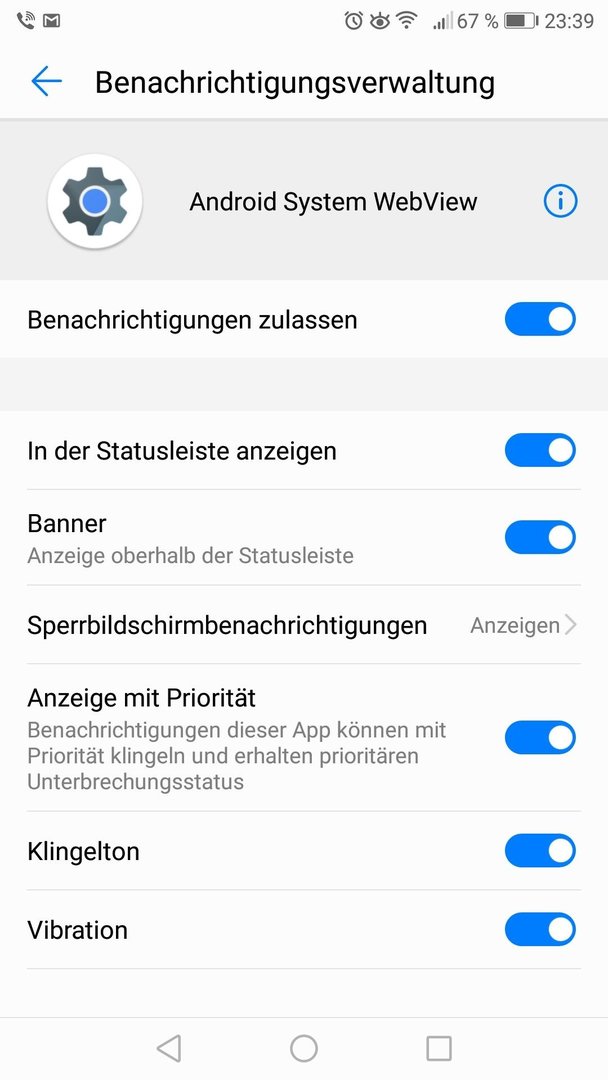Screen dimensions: 608x1080
Task: Turn off Benachrichtigungen zulassen
Action: pos(541,320)
